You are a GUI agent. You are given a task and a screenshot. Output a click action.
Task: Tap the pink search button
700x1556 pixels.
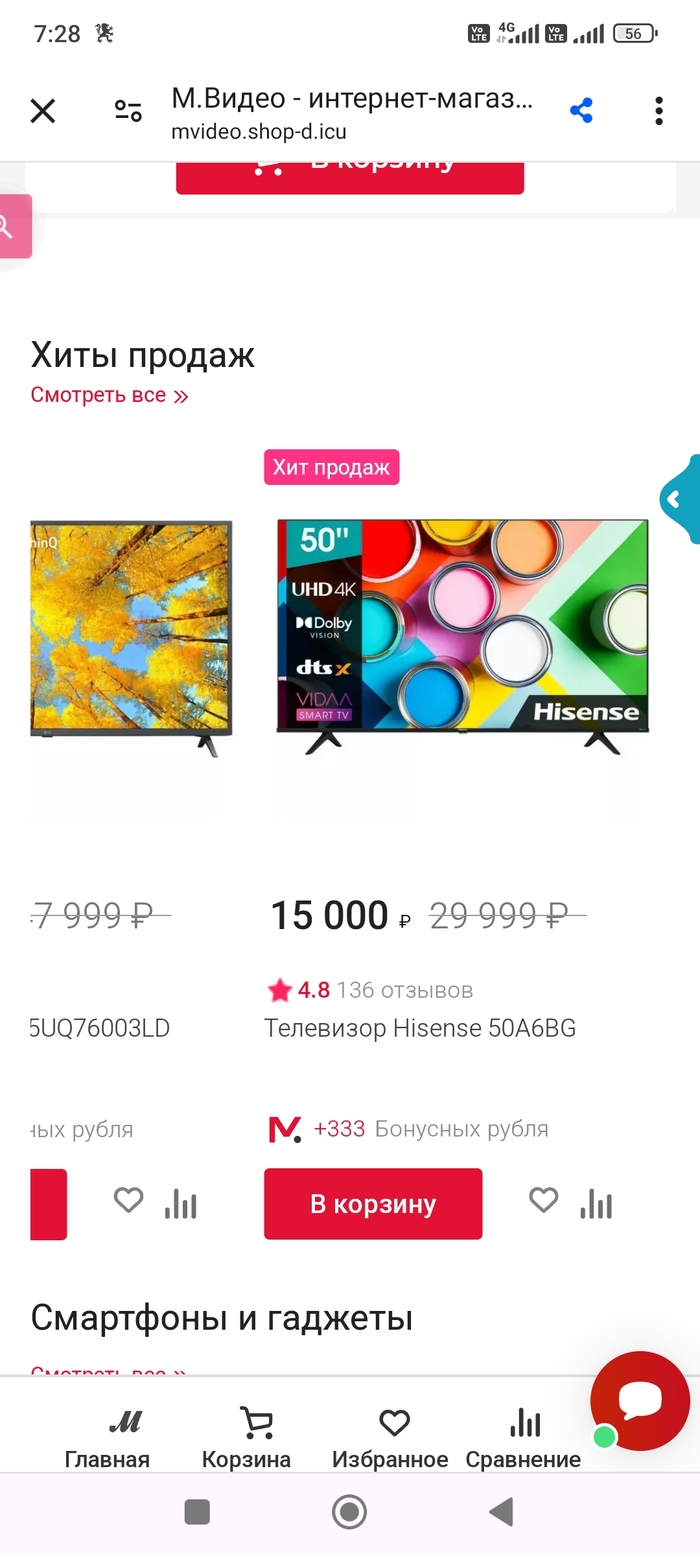coord(12,227)
